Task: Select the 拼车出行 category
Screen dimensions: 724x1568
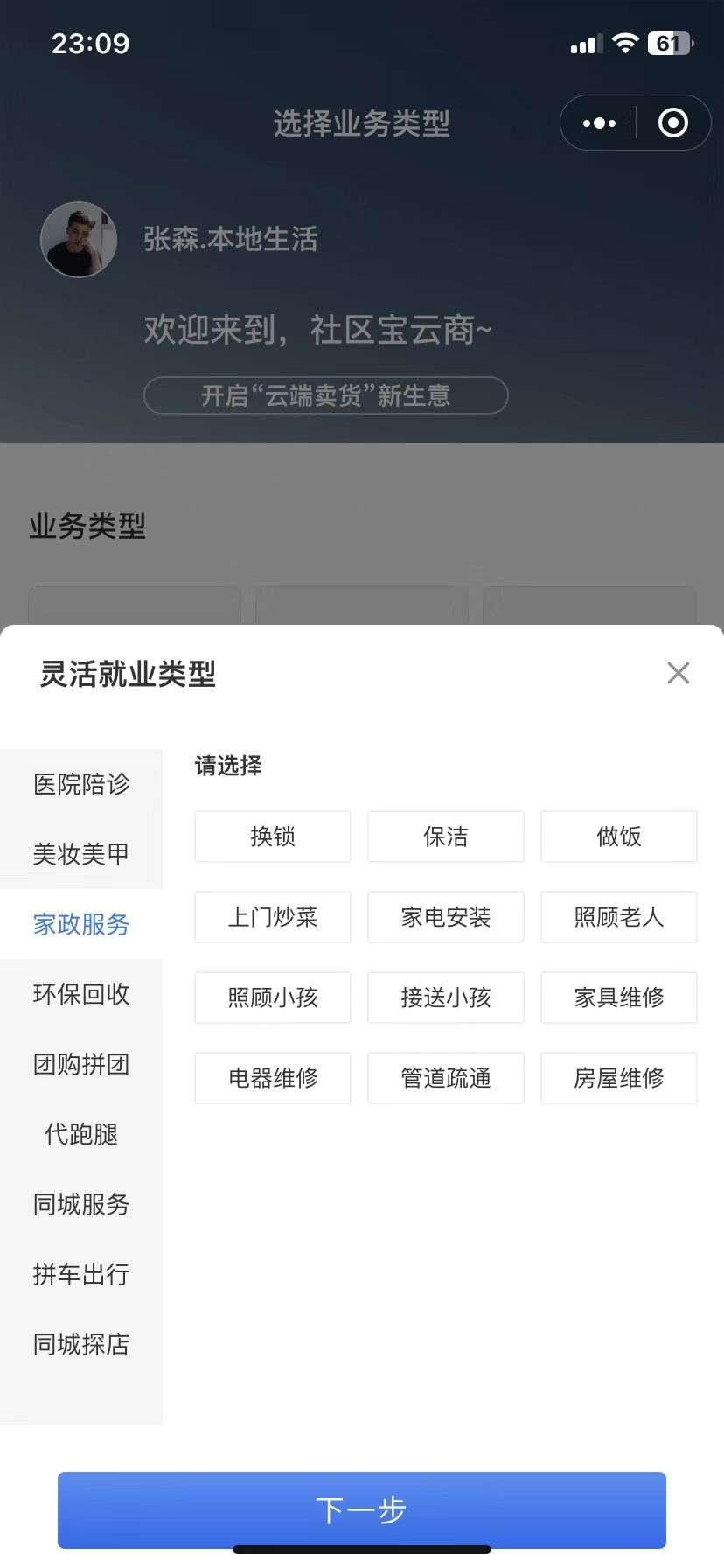Action: [x=81, y=1274]
